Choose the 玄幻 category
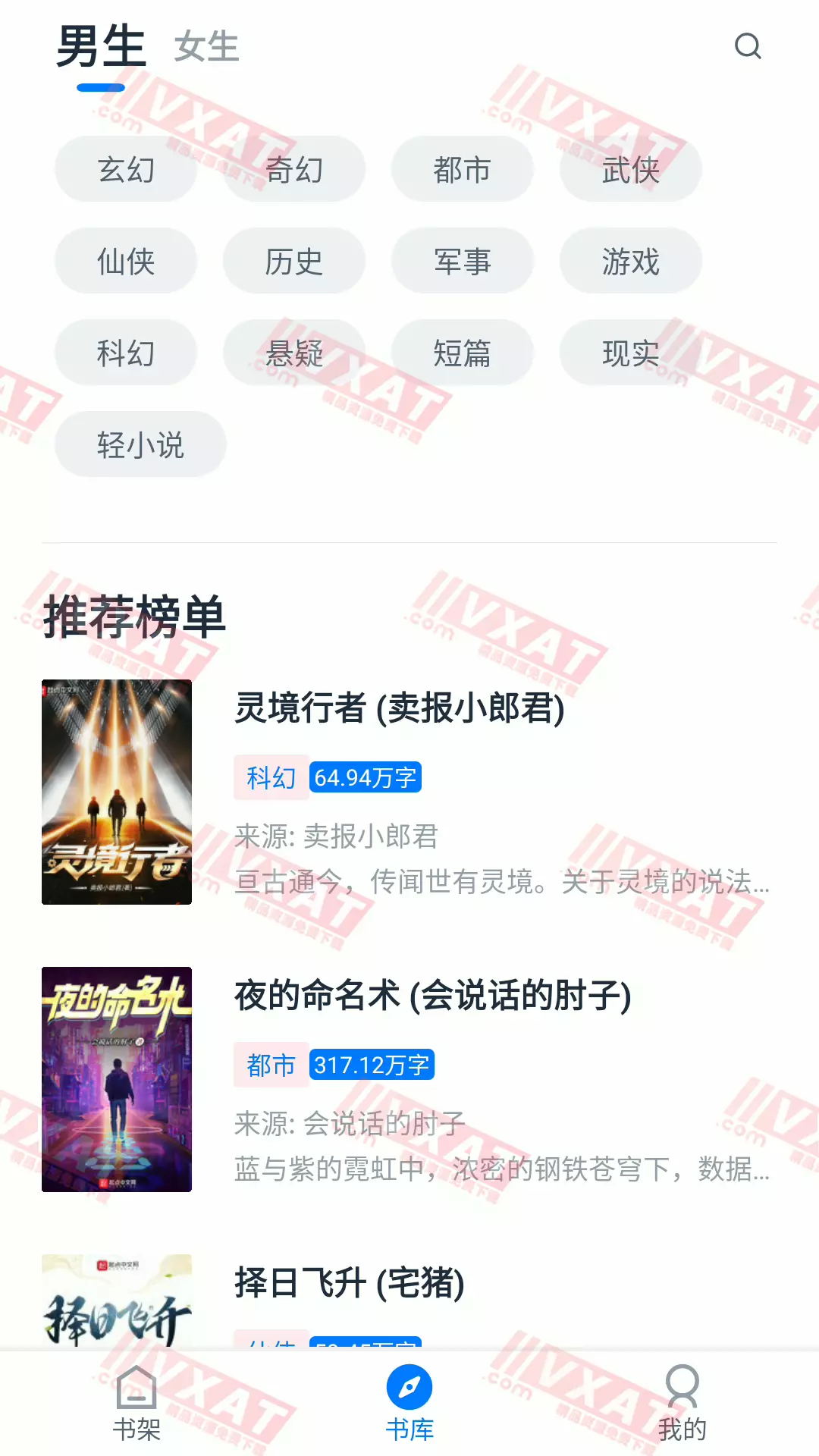819x1456 pixels. [125, 169]
